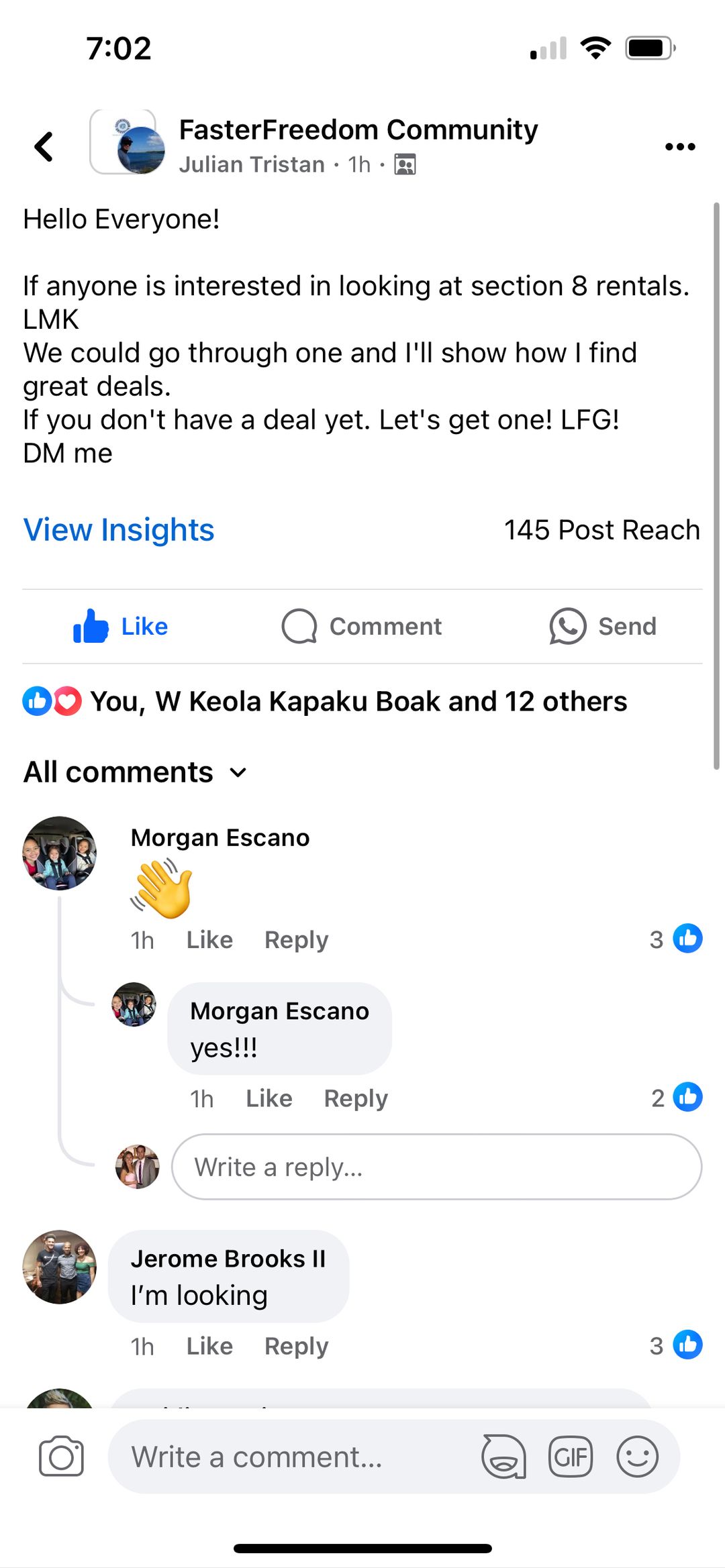Reply to Morgan Escano's "yes!!!" comment
The width and height of the screenshot is (725, 1568).
(x=356, y=1098)
